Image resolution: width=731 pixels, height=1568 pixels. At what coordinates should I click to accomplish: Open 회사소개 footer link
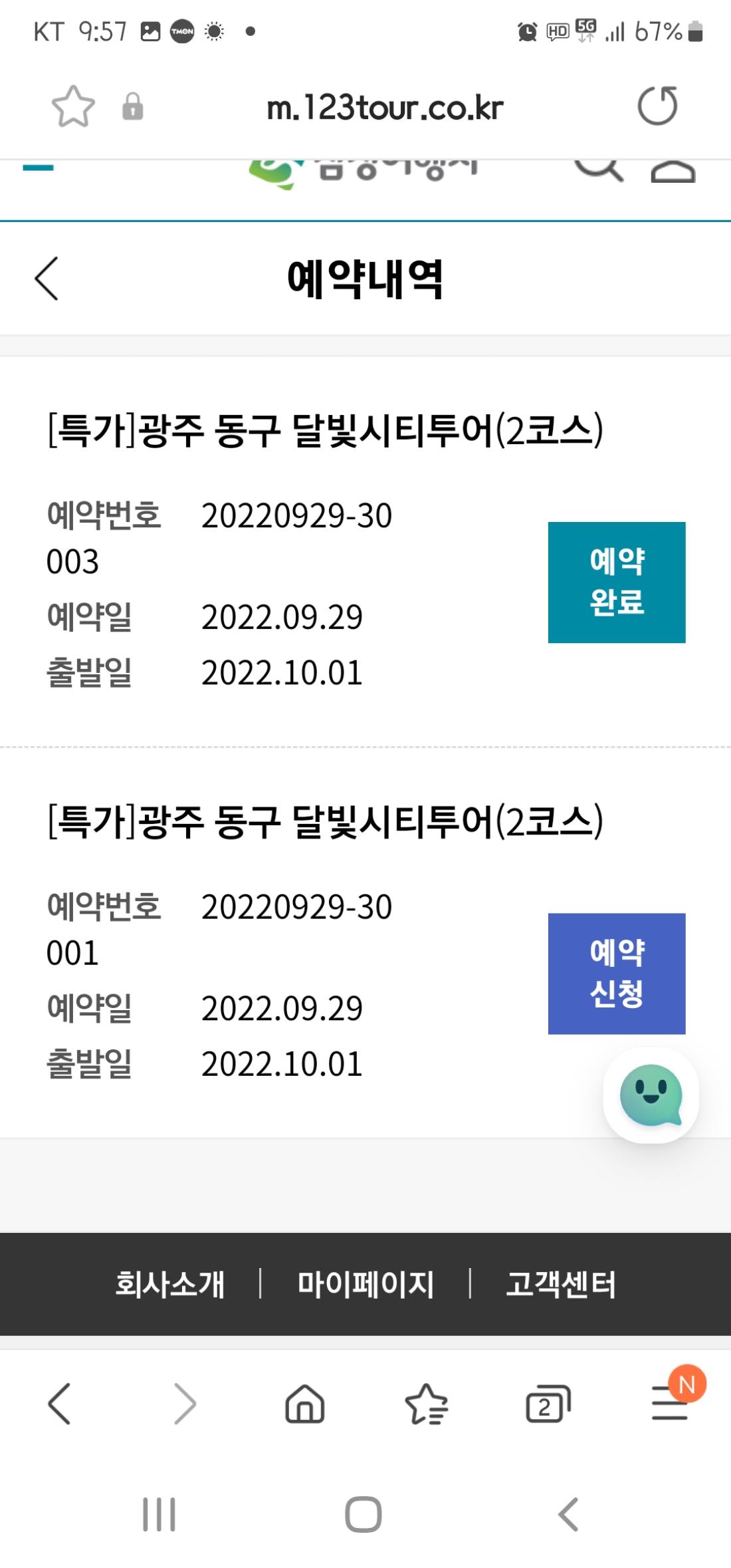tap(170, 1283)
